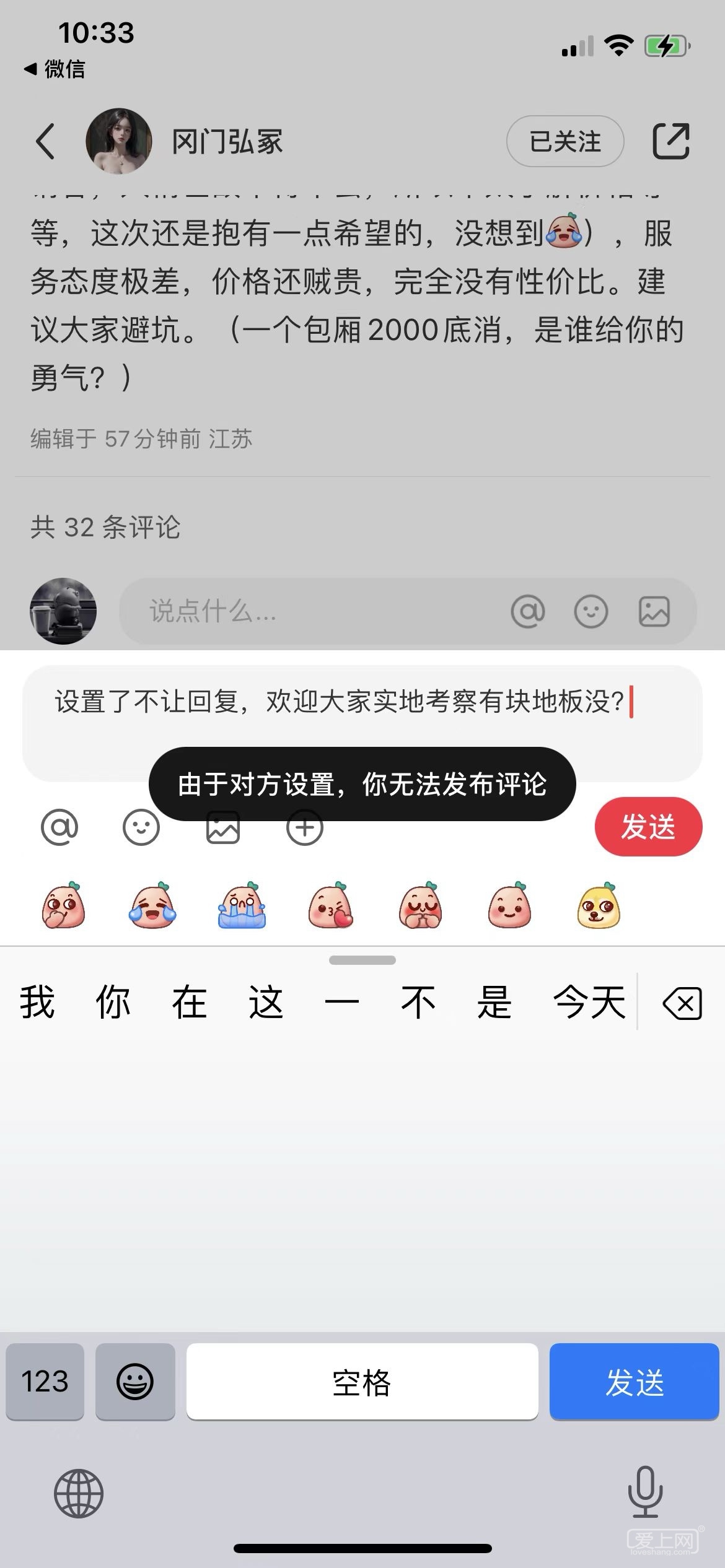Choose the suggested character 我
The height and width of the screenshot is (1568, 725).
coord(37,1002)
